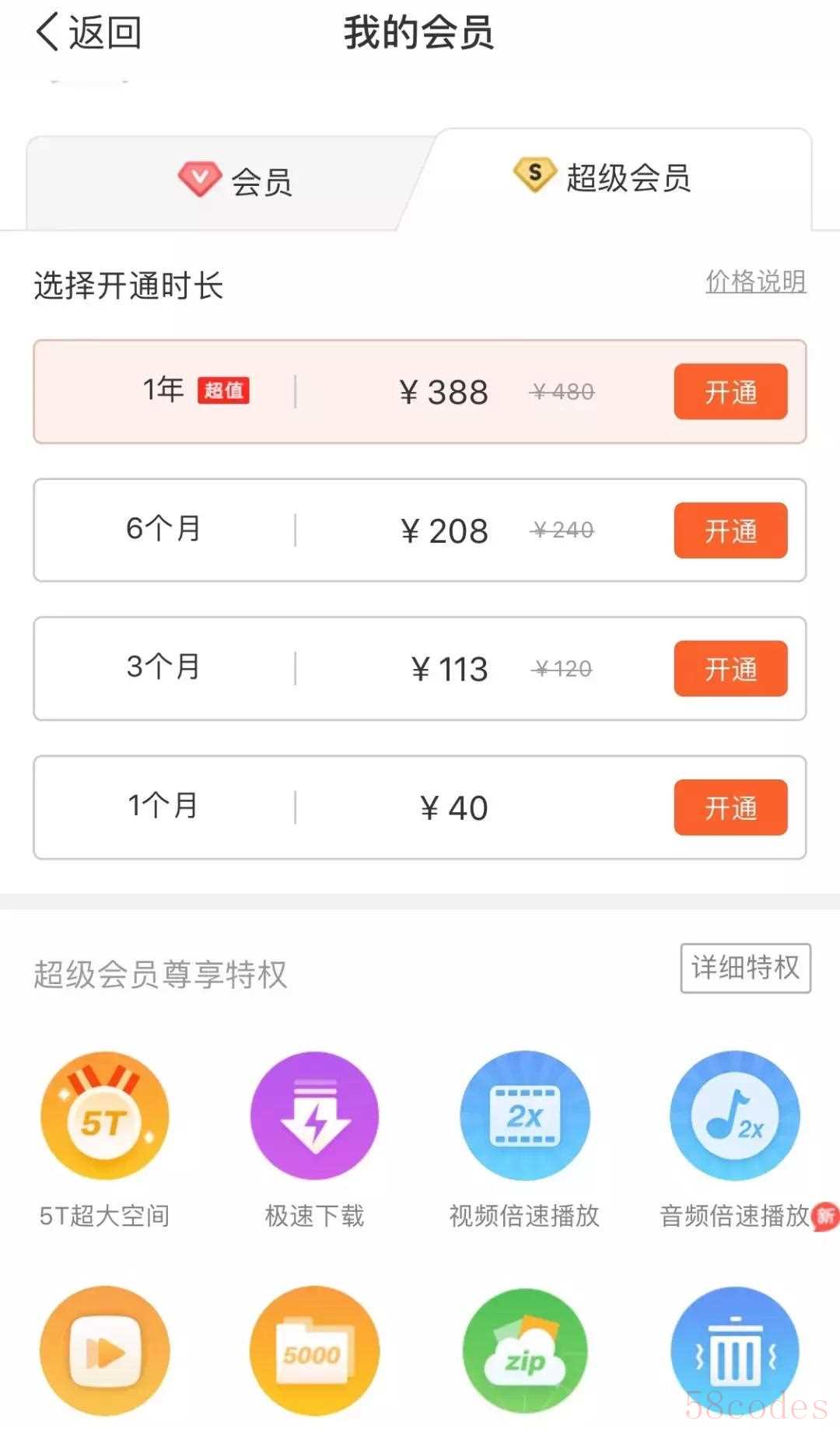The image size is (840, 1429).
Task: Go back using the 返回 button
Action: 89,33
